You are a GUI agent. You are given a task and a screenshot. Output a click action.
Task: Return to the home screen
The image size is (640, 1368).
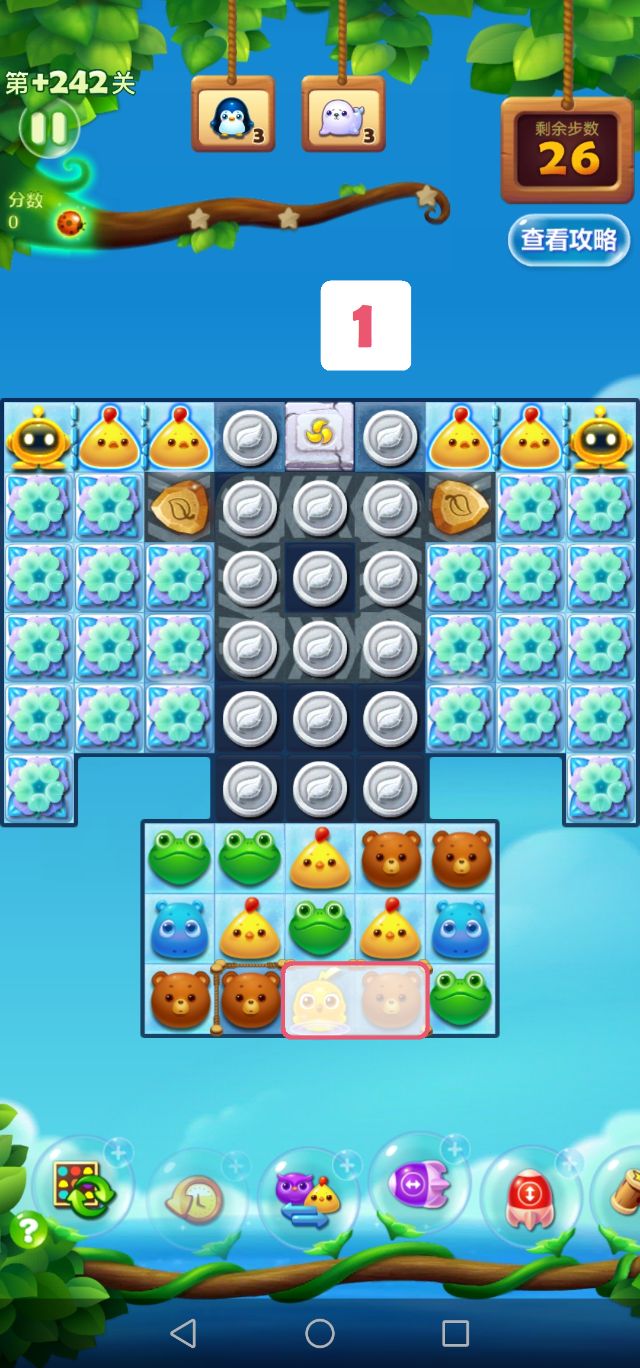pos(320,1332)
